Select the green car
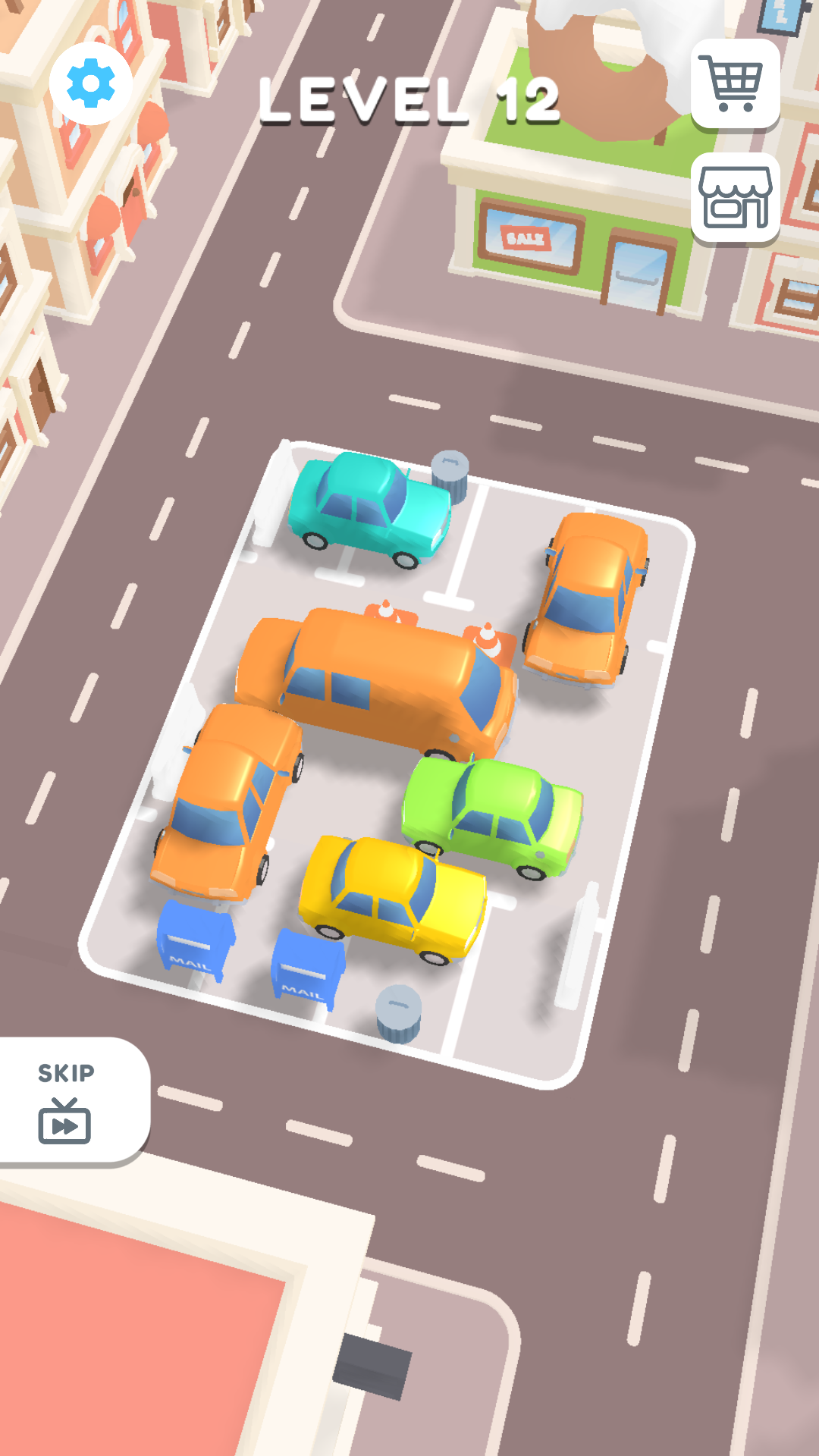 (x=493, y=815)
